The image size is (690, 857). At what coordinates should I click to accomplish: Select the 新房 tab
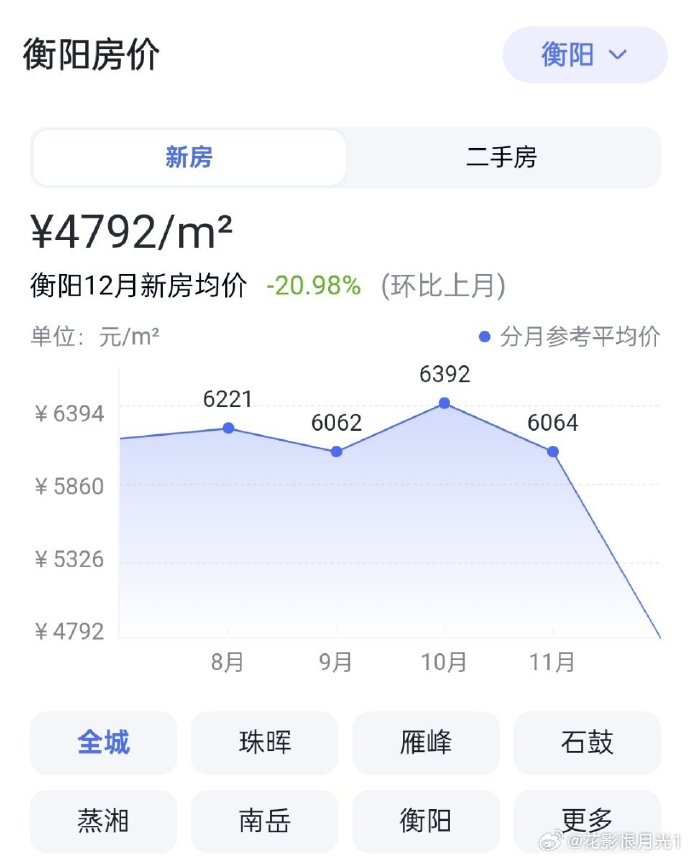[x=189, y=158]
